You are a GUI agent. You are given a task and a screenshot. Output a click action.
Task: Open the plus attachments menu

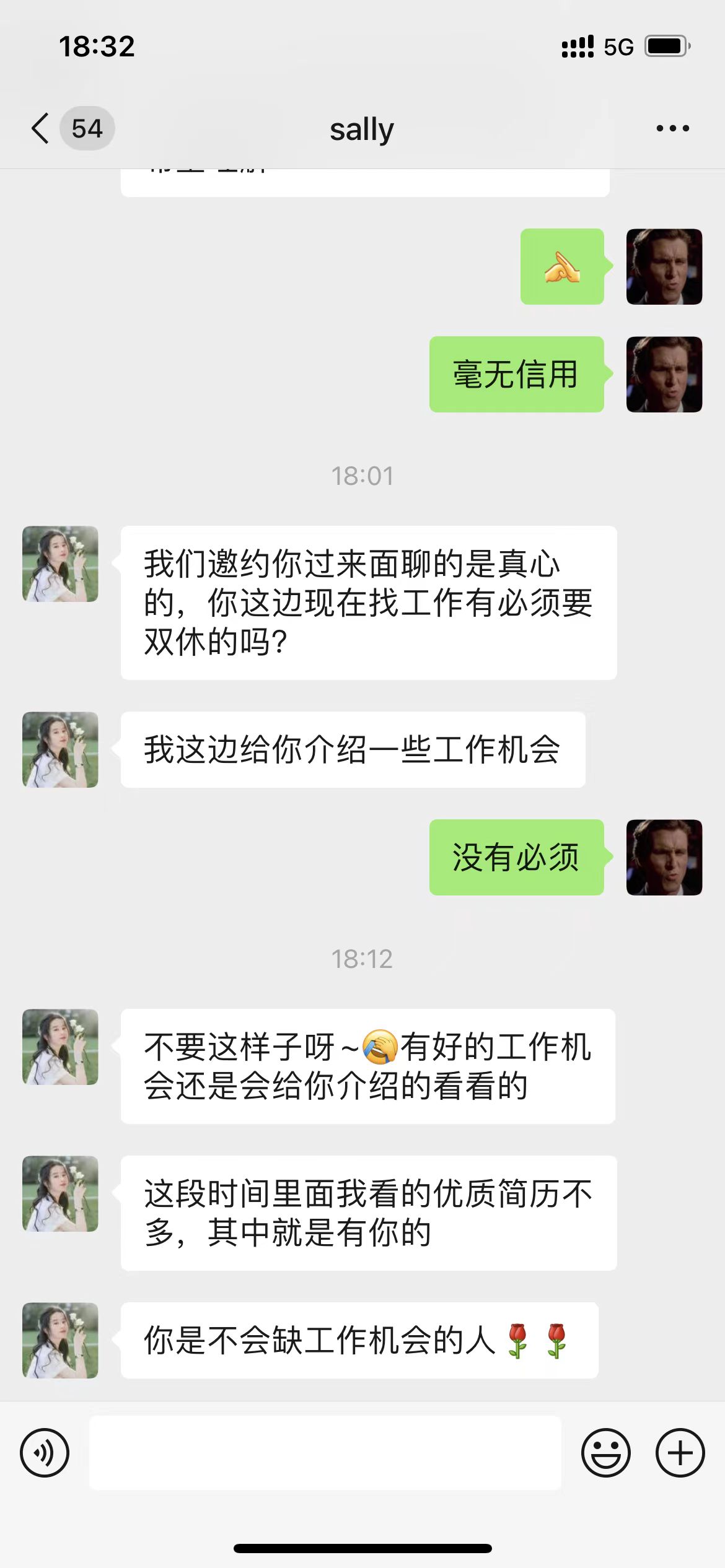(x=680, y=1452)
